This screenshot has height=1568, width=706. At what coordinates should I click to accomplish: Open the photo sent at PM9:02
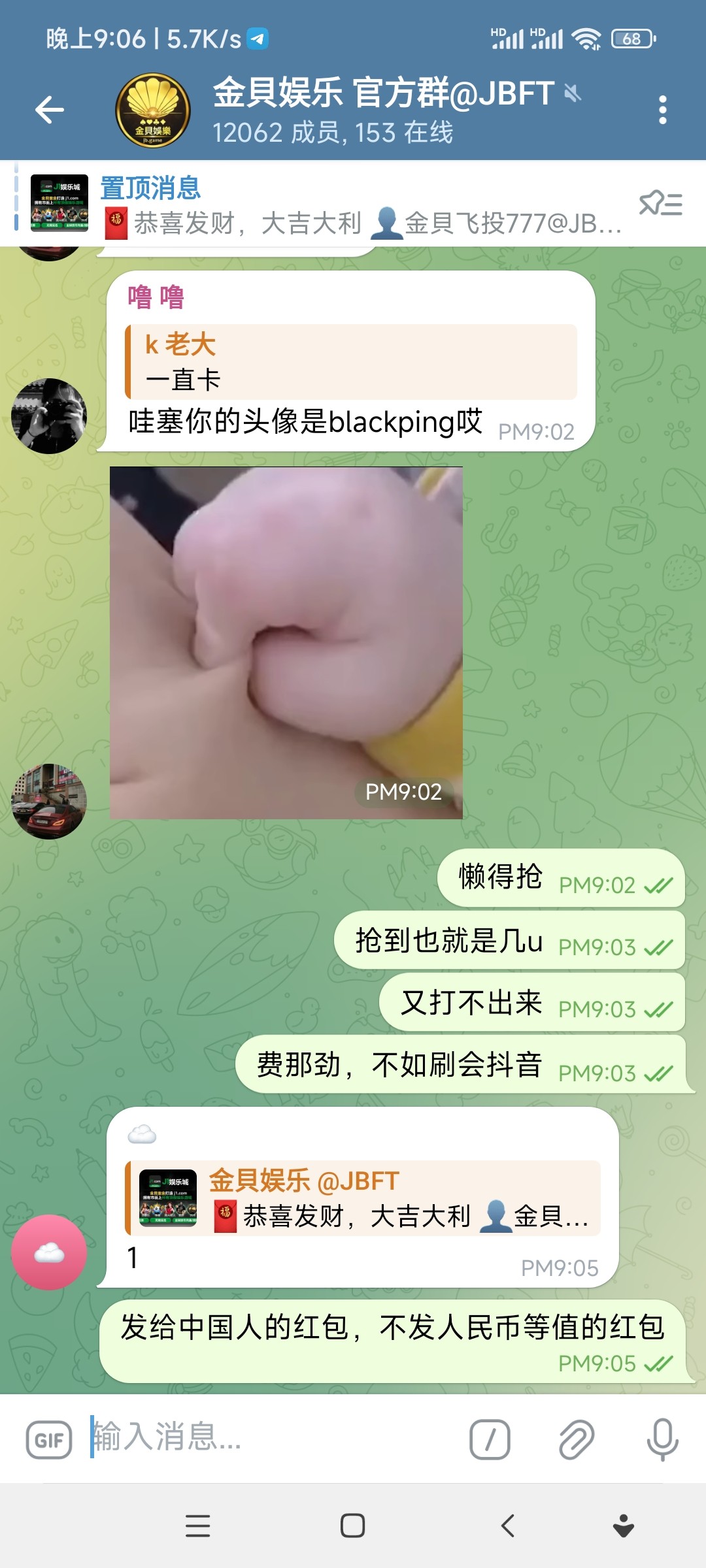click(286, 643)
